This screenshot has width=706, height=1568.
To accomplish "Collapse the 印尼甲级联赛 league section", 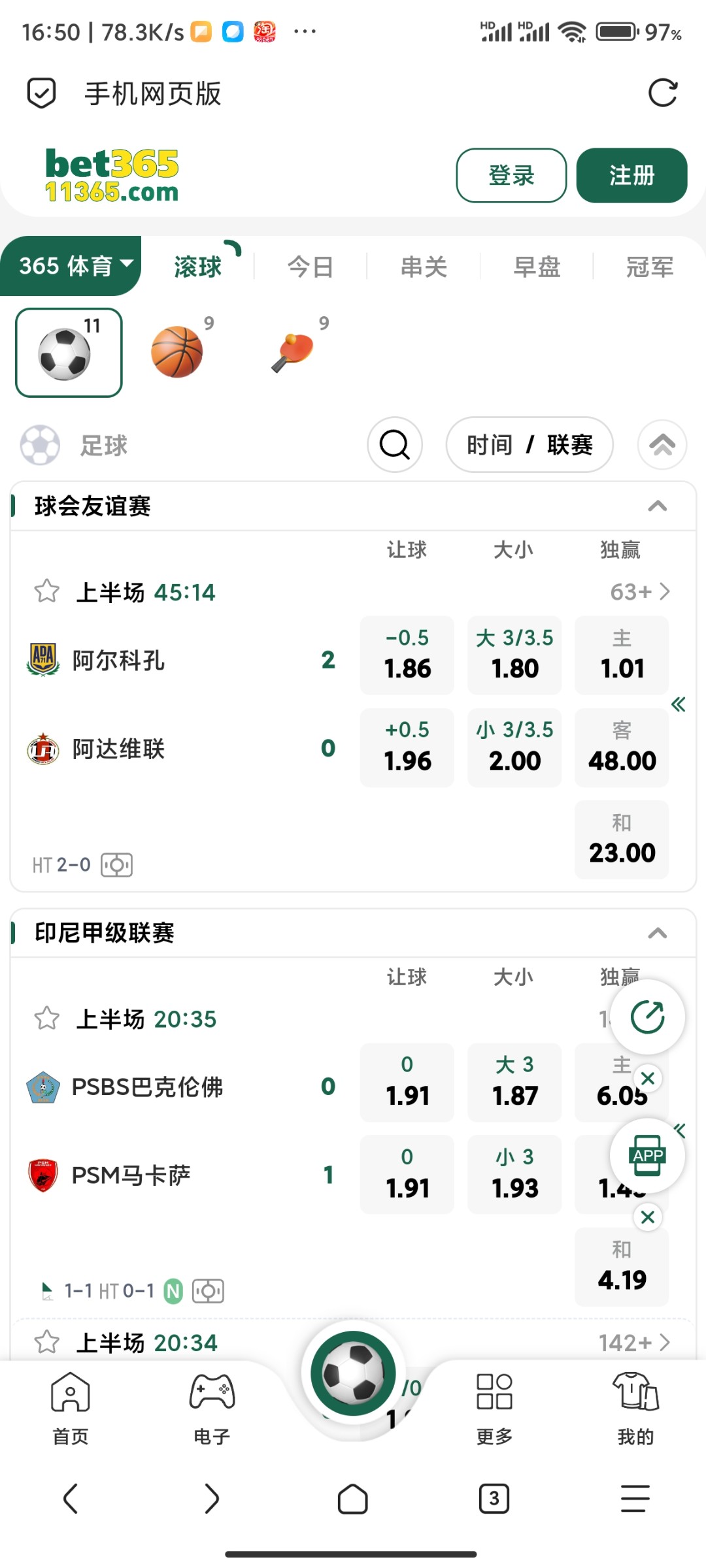I will click(657, 932).
